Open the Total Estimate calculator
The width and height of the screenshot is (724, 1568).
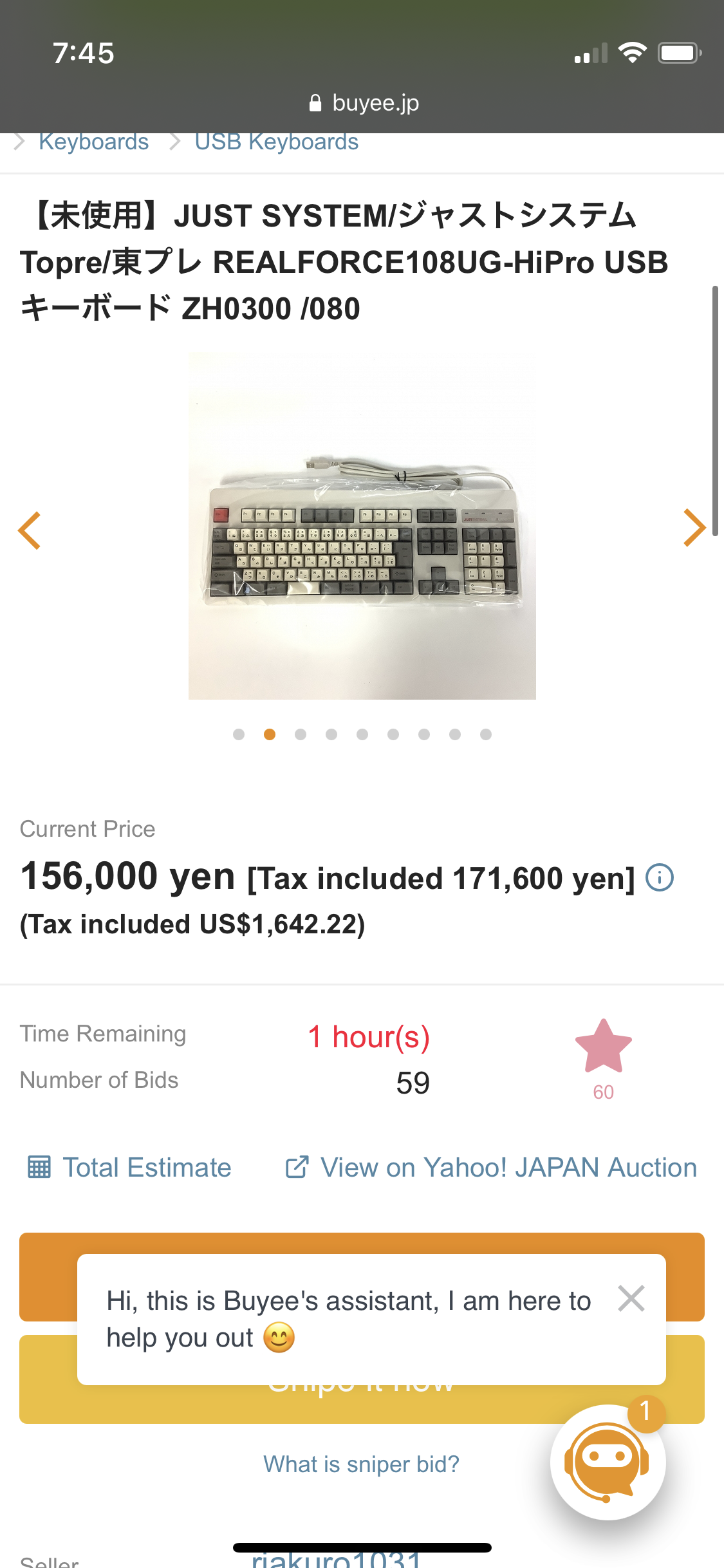[129, 1168]
